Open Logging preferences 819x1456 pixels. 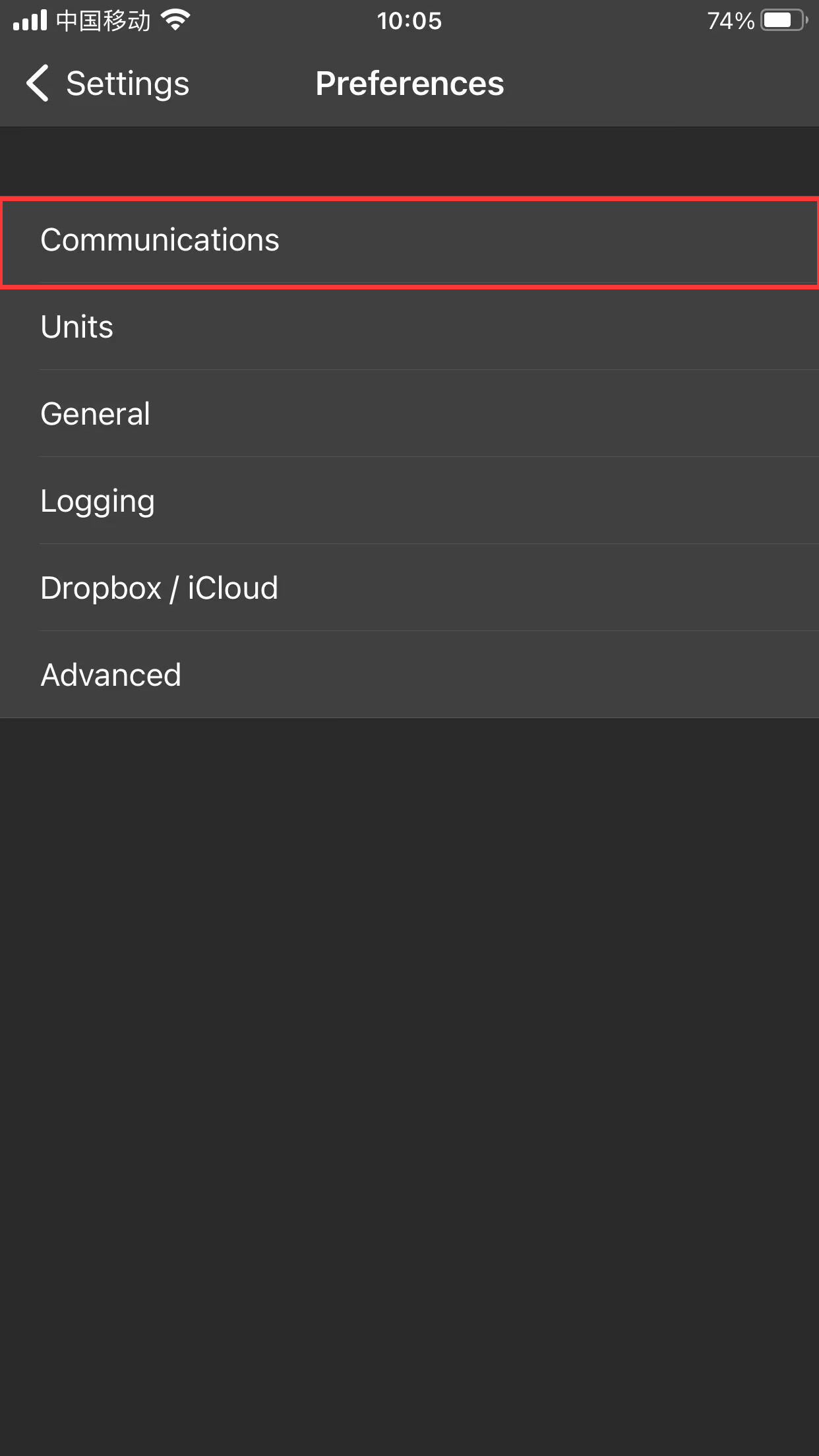tap(409, 501)
